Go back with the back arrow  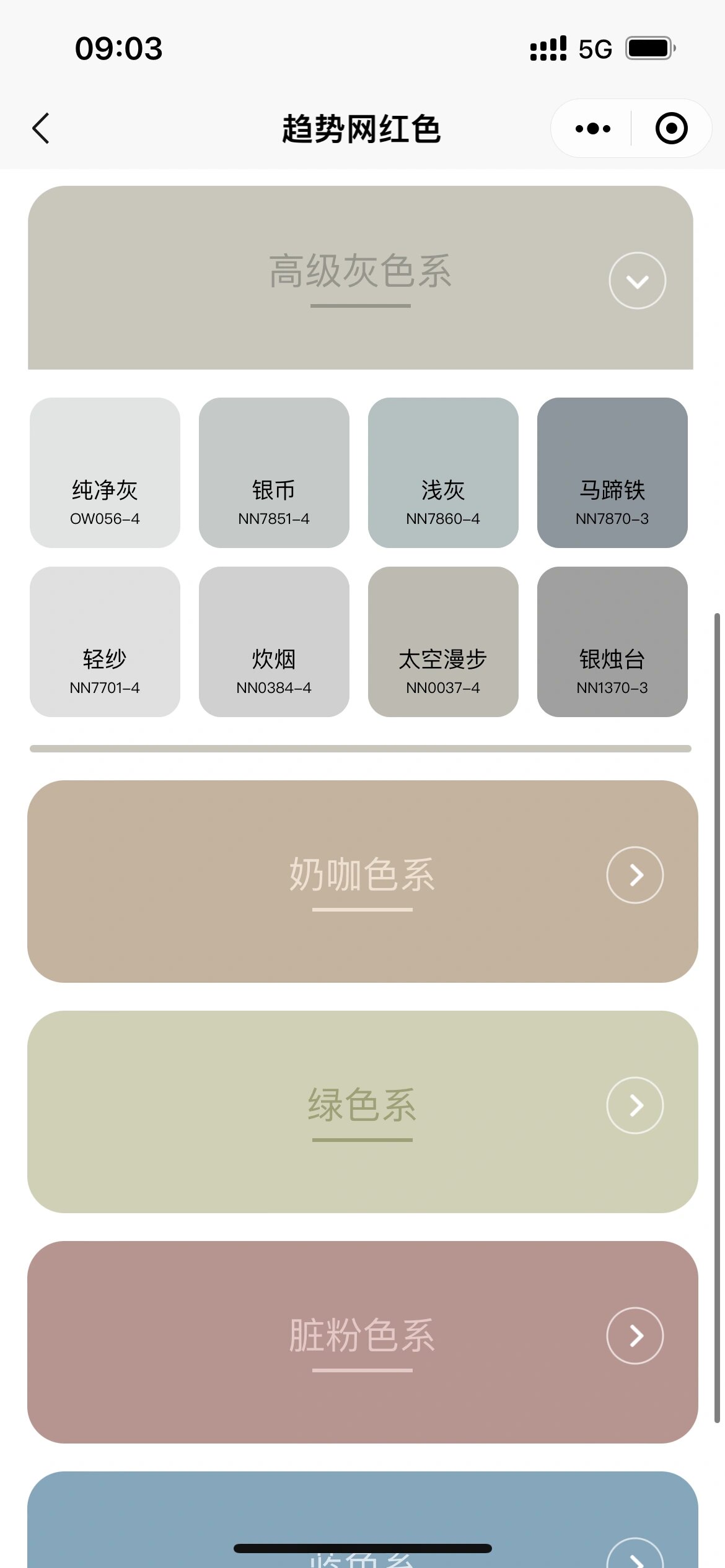click(40, 128)
